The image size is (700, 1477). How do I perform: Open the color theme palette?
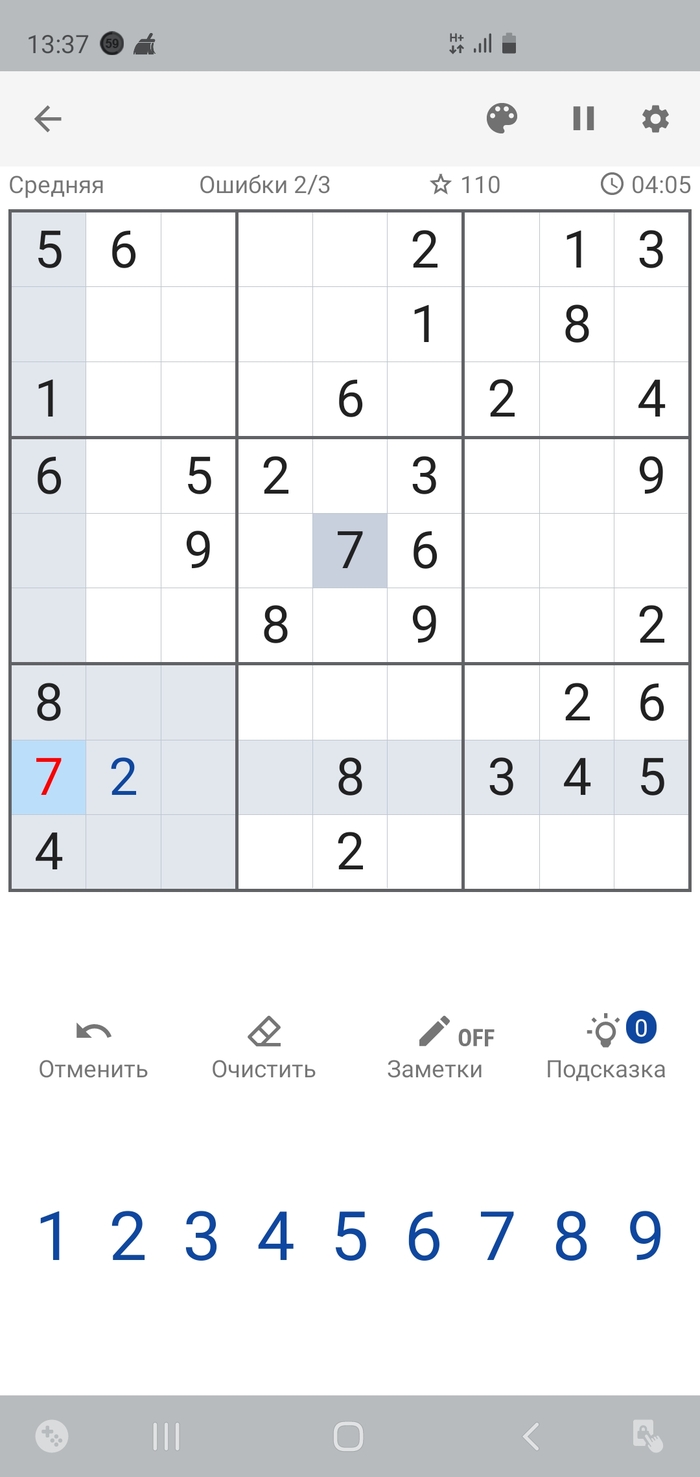[x=502, y=119]
